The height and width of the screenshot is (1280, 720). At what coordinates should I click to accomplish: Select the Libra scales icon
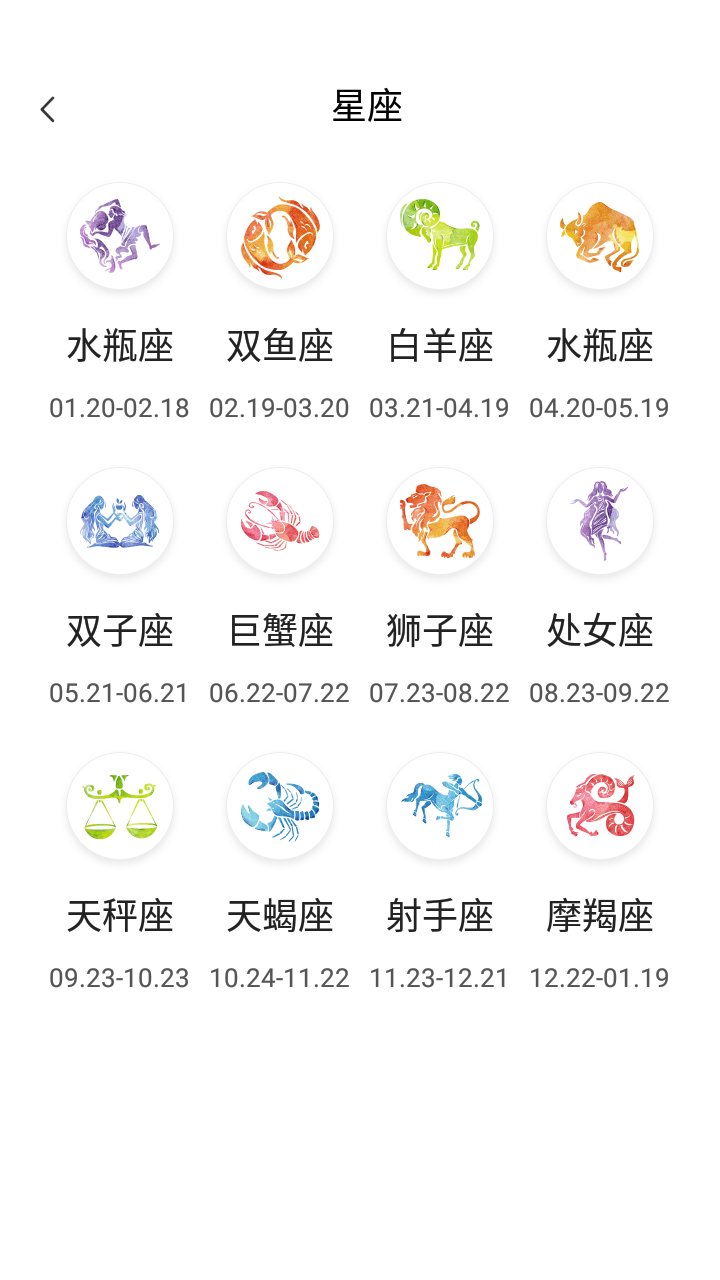pos(120,806)
